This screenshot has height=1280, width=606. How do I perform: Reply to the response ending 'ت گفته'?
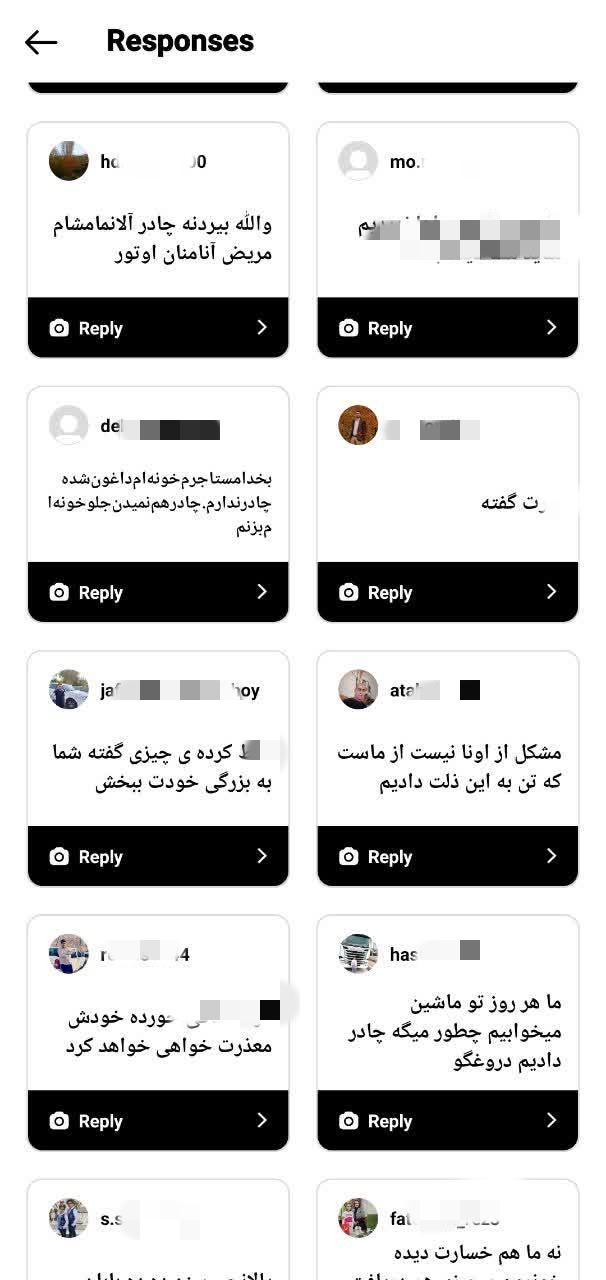(447, 592)
